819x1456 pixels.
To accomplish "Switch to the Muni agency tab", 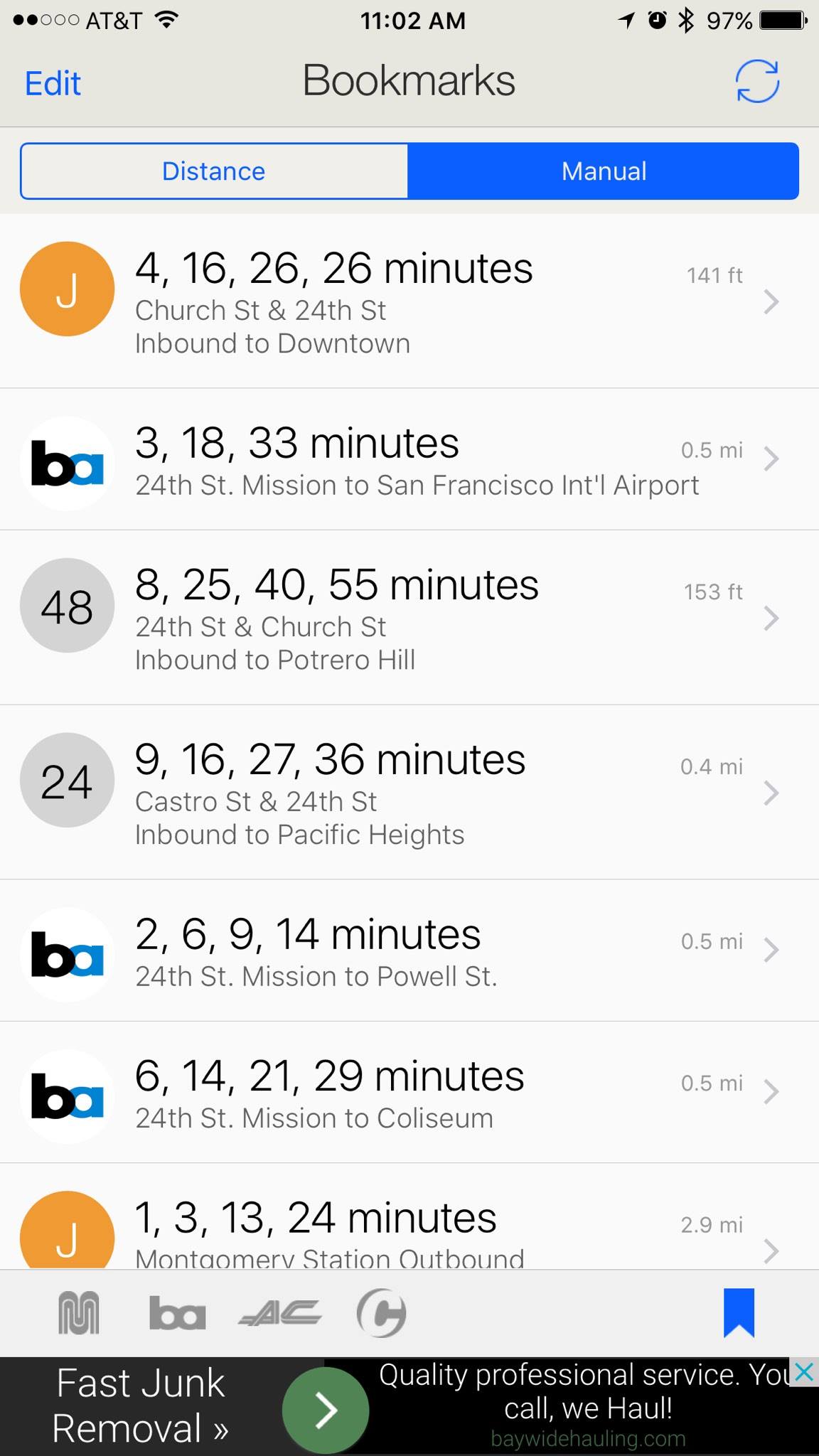I will pyautogui.click(x=78, y=1313).
